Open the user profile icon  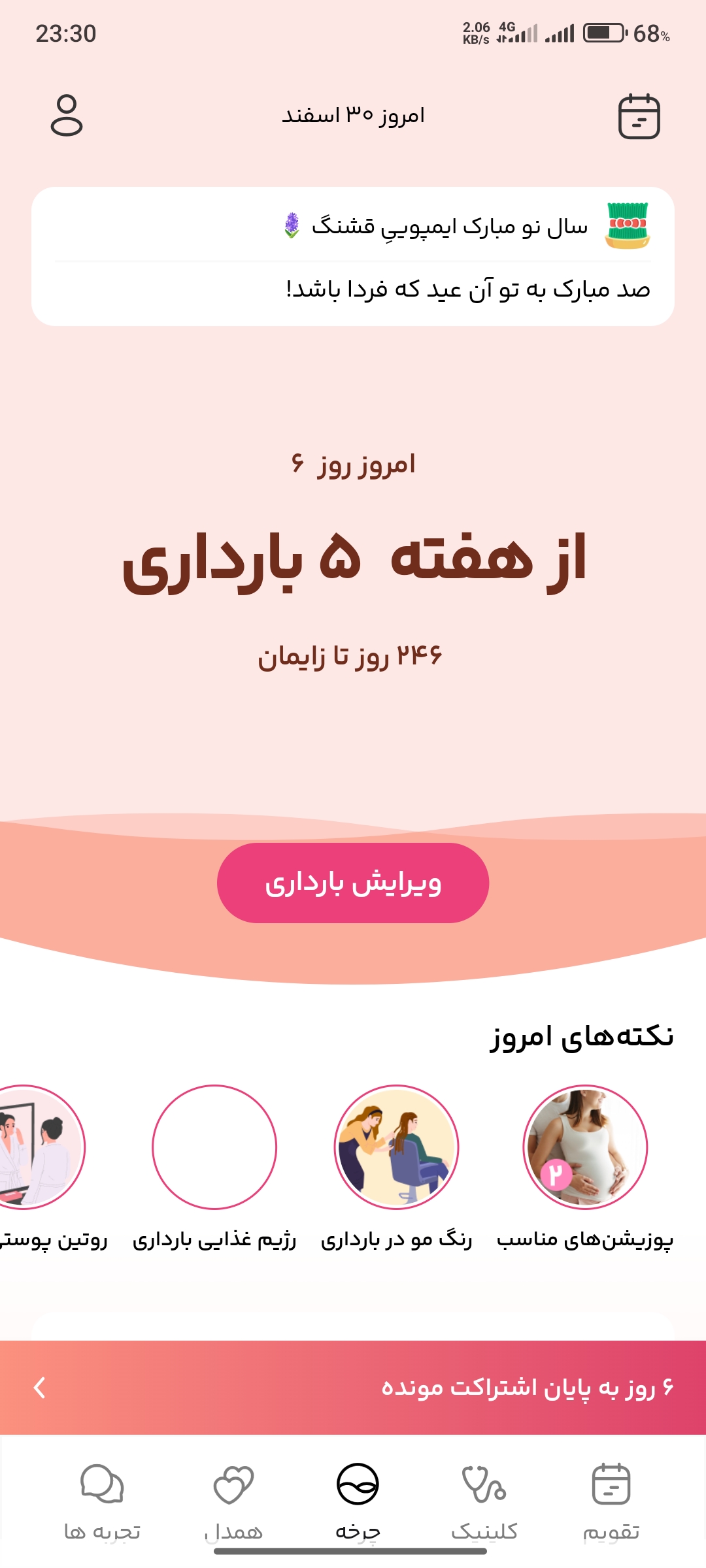click(x=67, y=116)
